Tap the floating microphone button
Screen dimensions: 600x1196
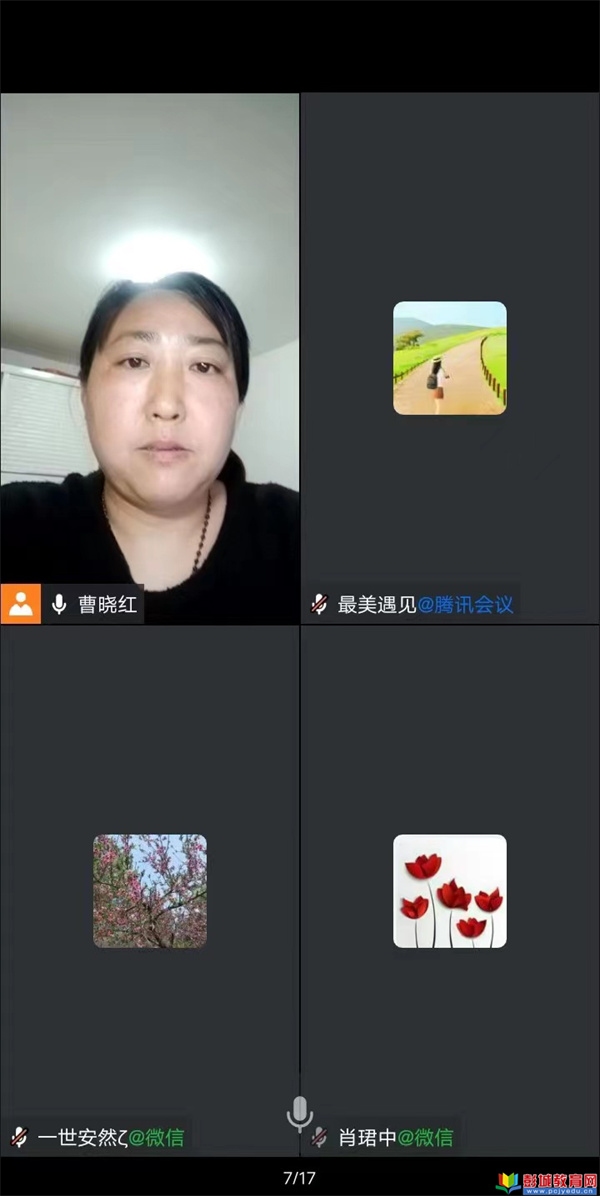tap(300, 1113)
